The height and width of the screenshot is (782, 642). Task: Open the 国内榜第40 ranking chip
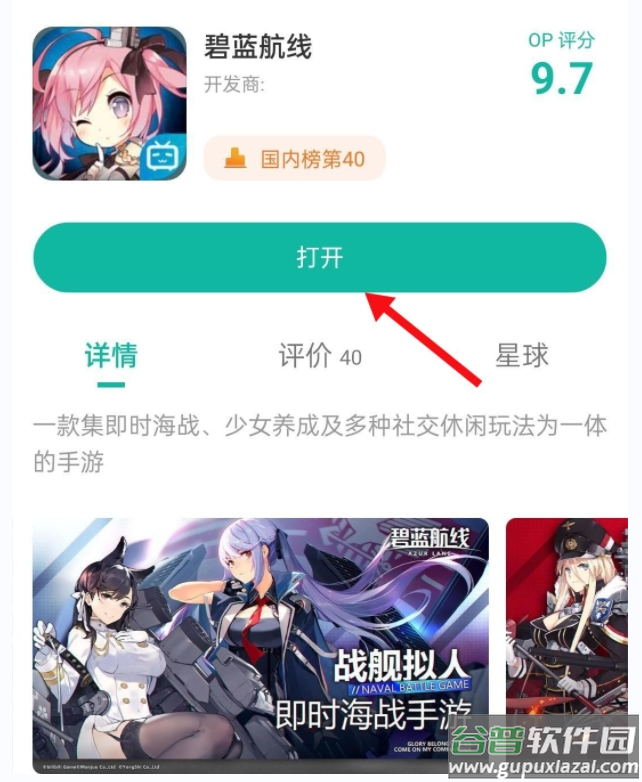294,159
